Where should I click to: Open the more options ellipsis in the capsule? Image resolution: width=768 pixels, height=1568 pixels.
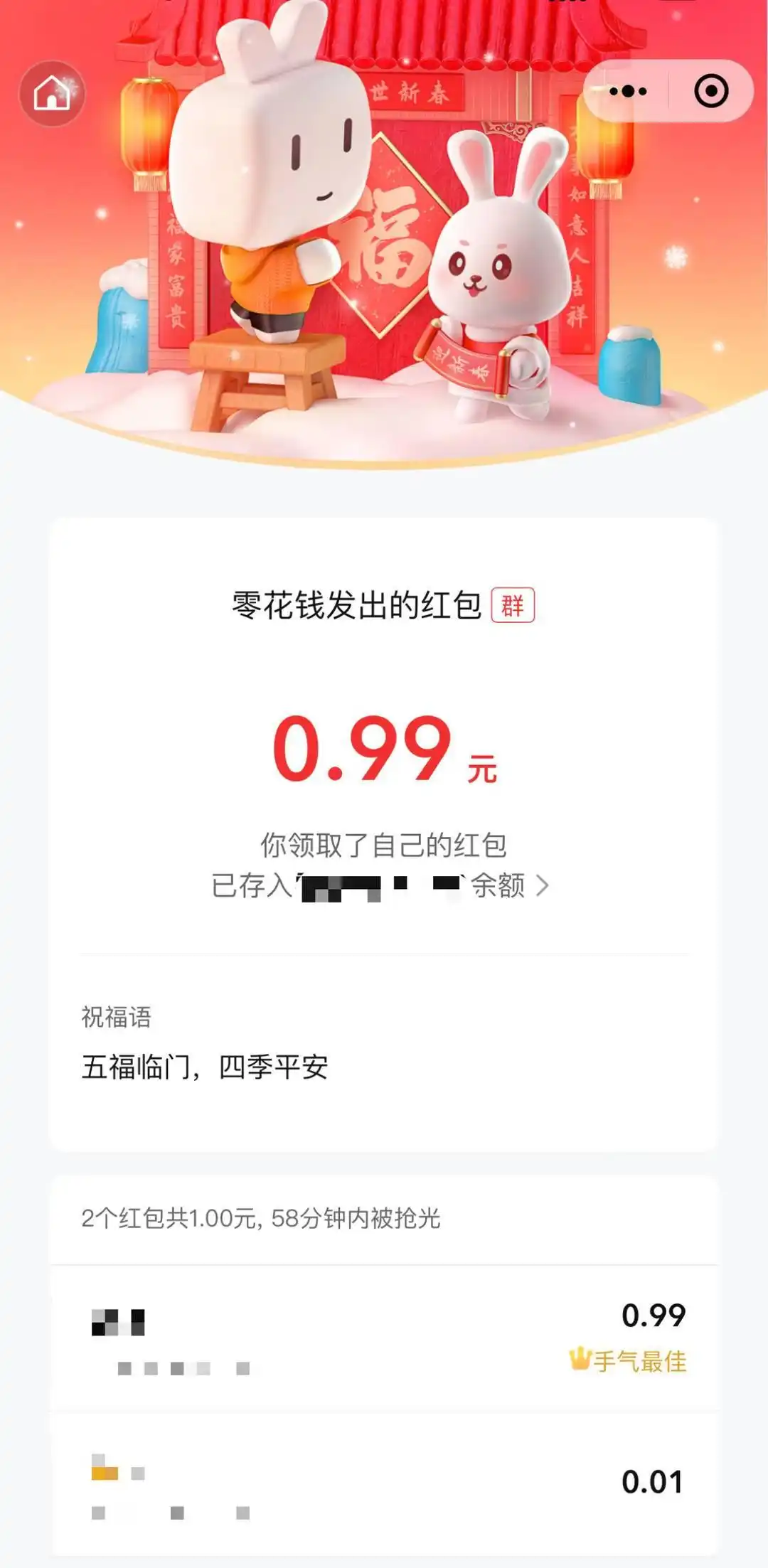pyautogui.click(x=624, y=89)
